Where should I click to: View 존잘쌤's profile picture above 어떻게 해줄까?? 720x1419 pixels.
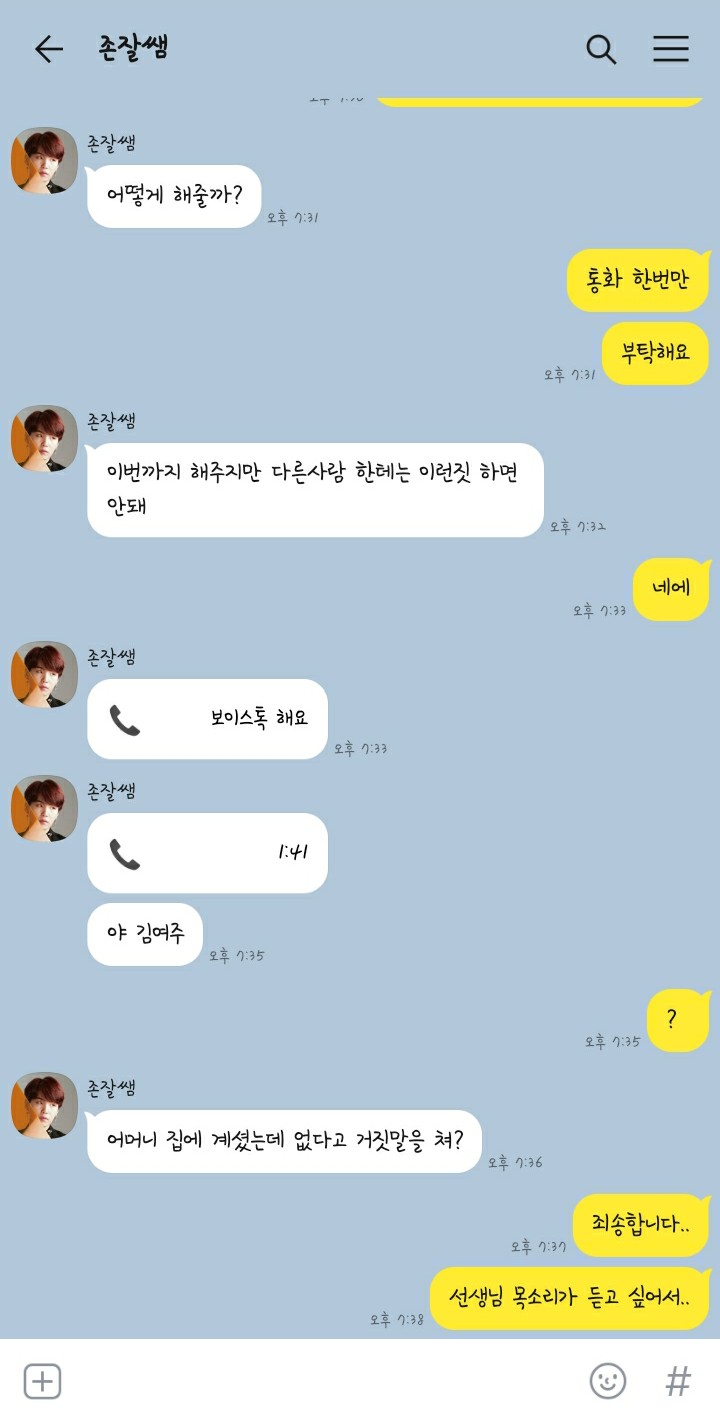pyautogui.click(x=45, y=161)
